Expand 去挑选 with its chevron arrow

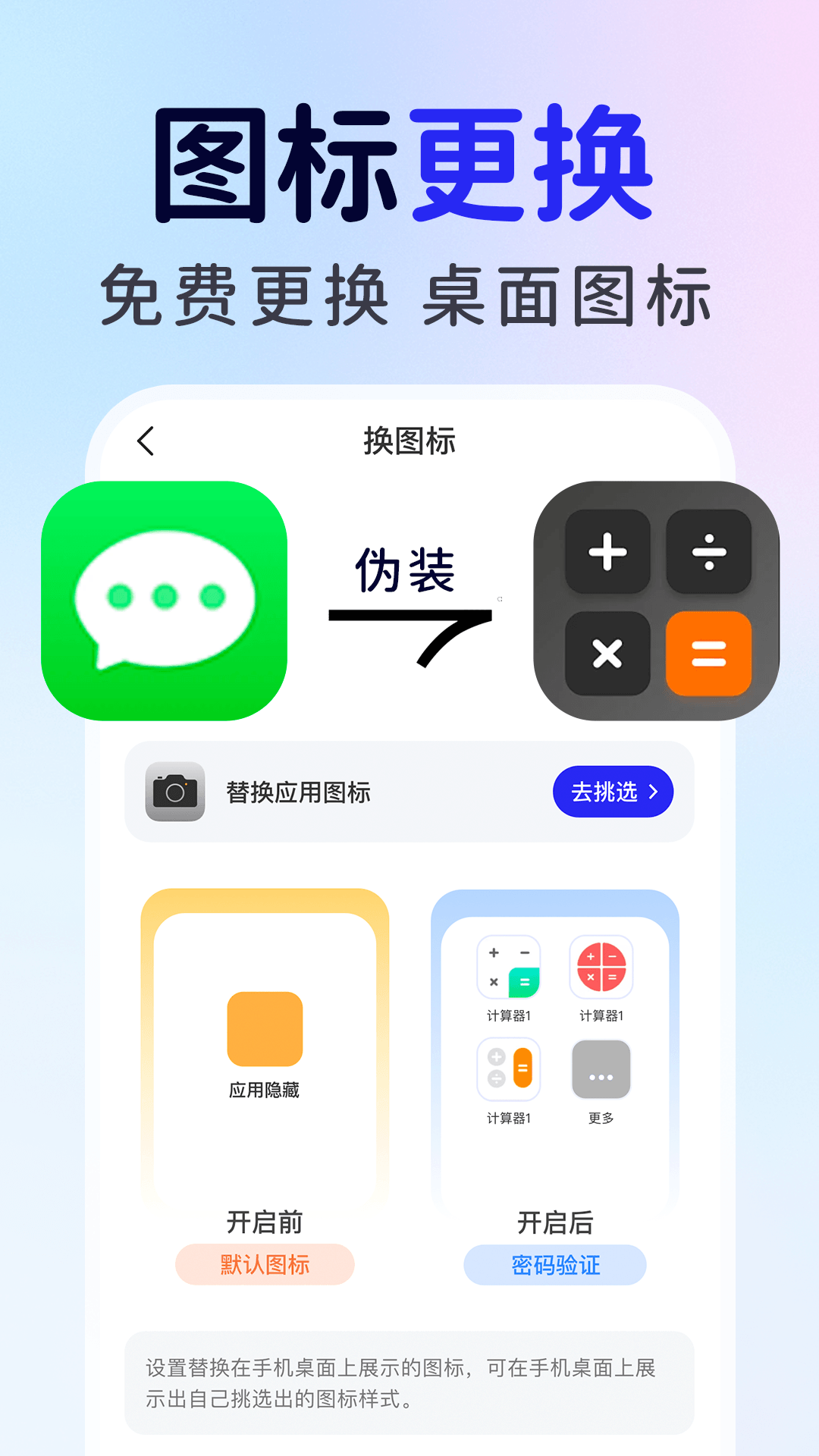[x=613, y=791]
